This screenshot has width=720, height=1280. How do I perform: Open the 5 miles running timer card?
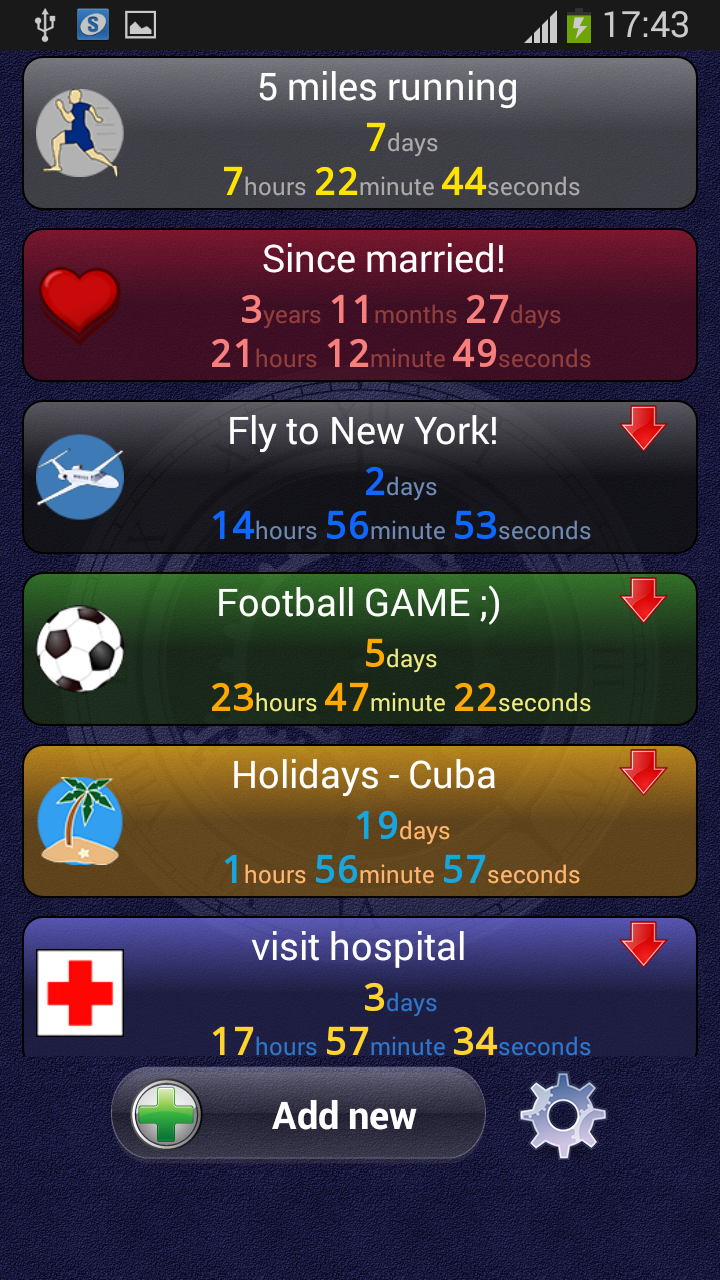(360, 133)
